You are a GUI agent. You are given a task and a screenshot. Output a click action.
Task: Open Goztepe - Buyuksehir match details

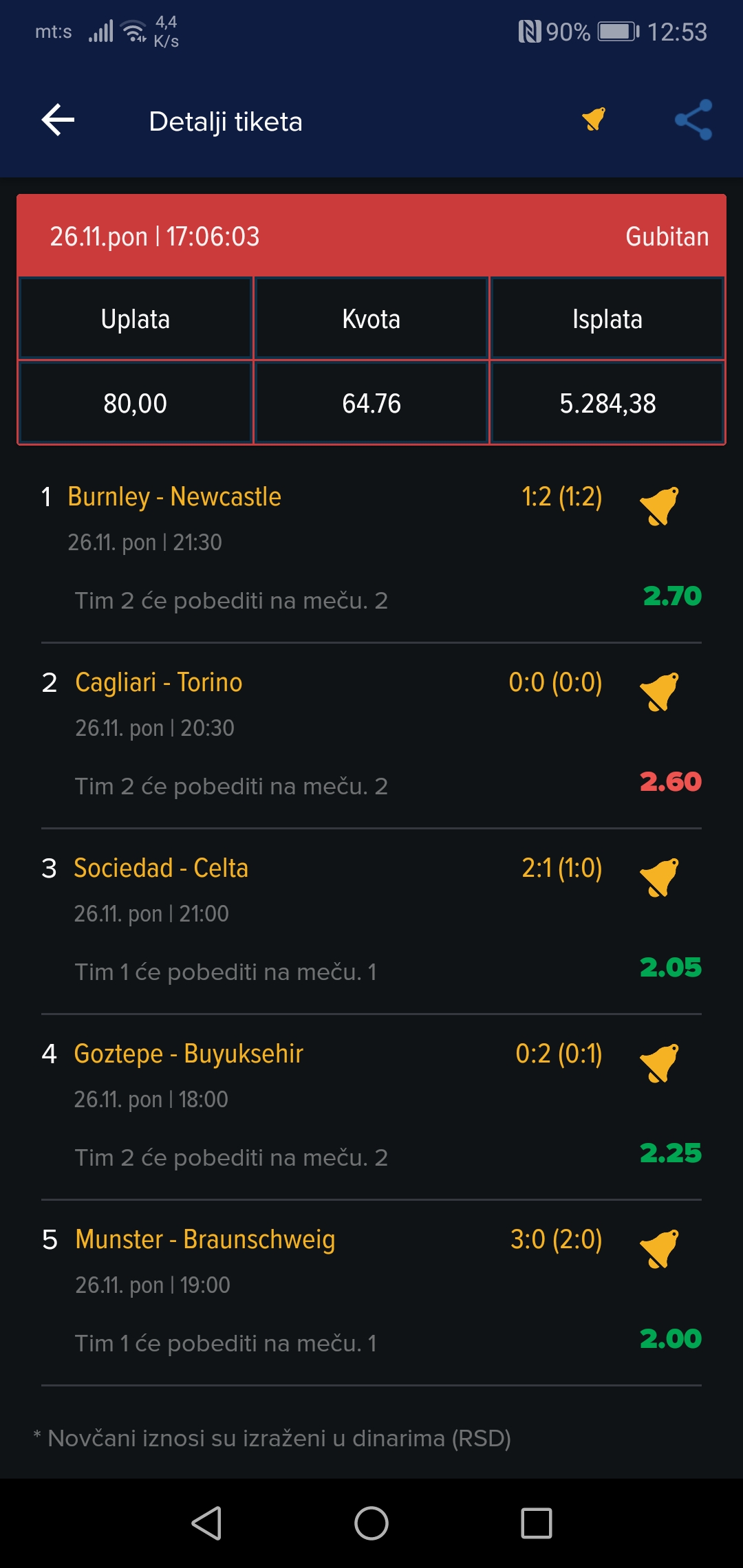(x=189, y=1054)
